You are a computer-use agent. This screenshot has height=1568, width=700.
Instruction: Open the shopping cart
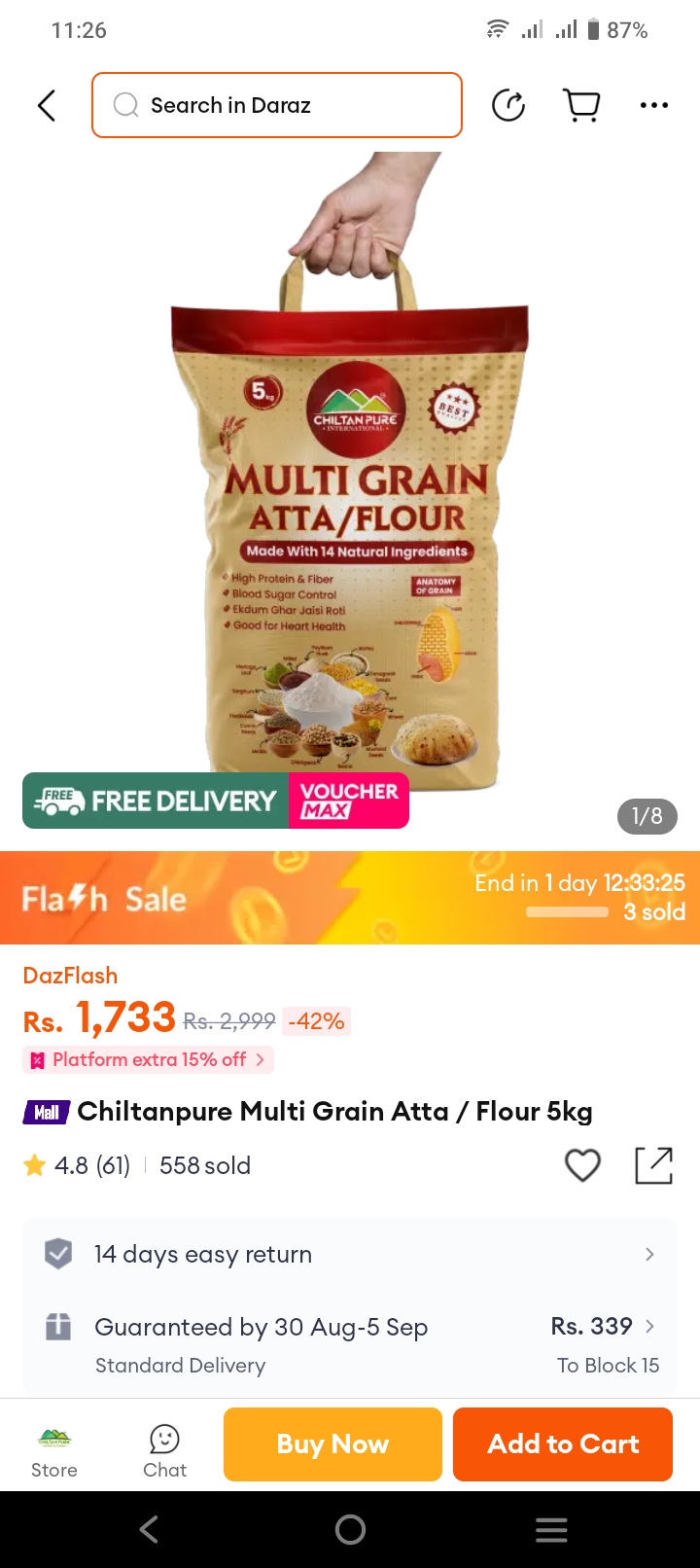(x=581, y=105)
